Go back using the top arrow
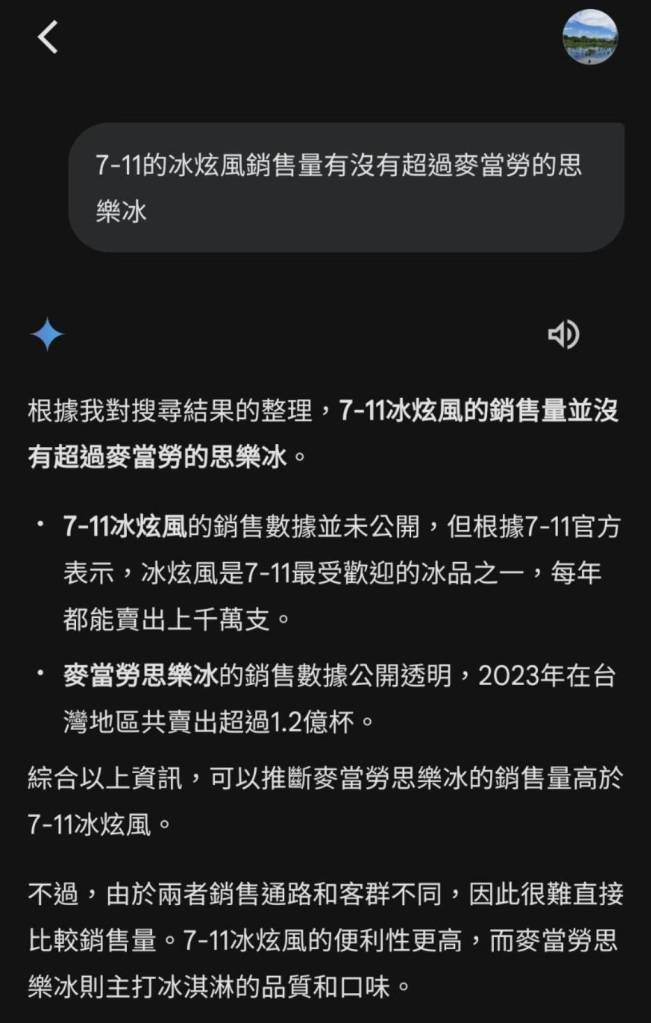 (x=47, y=37)
